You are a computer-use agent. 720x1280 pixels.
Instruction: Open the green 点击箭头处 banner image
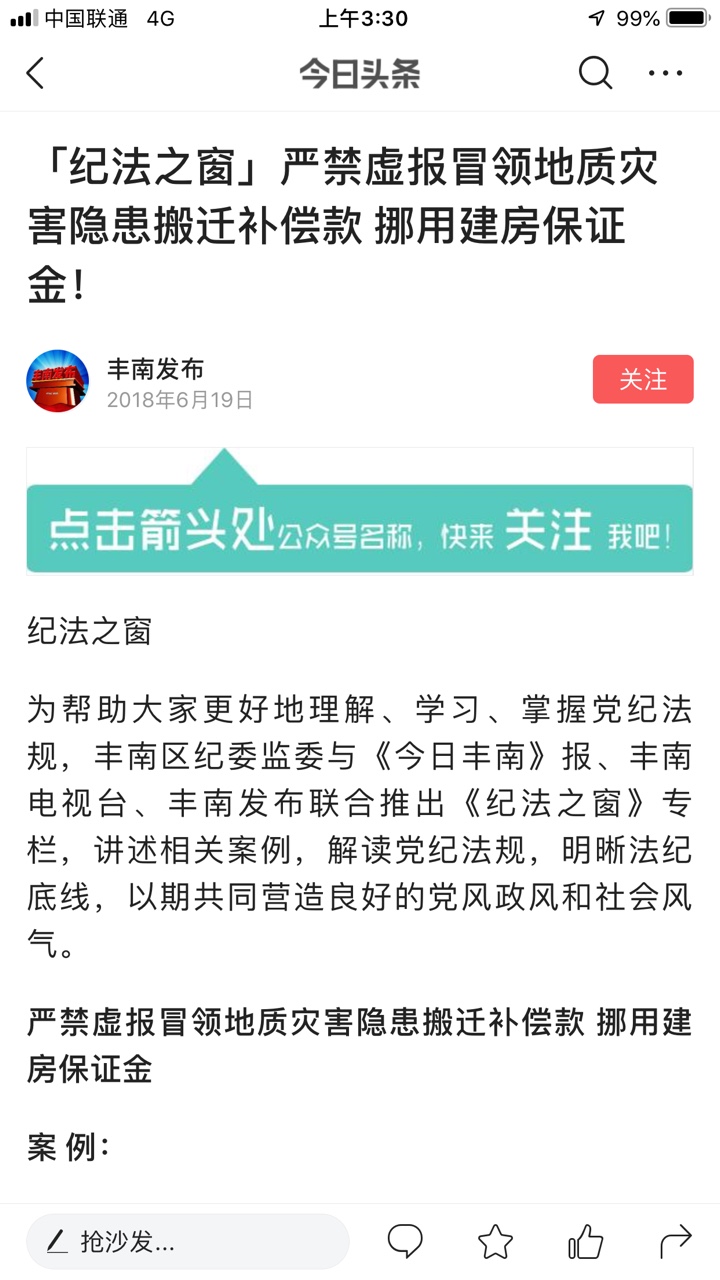pyautogui.click(x=360, y=512)
